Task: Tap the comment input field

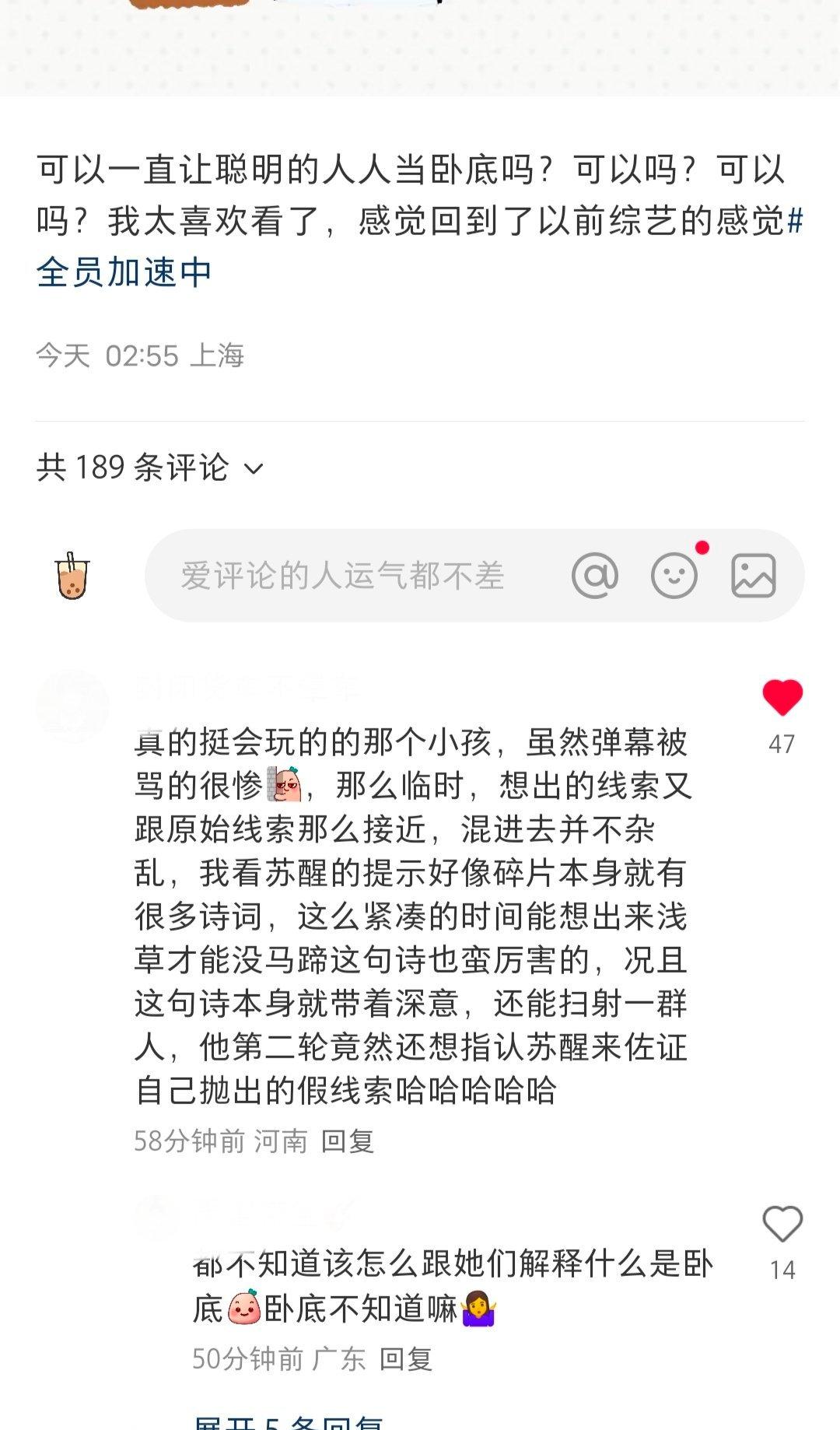Action: 342,577
